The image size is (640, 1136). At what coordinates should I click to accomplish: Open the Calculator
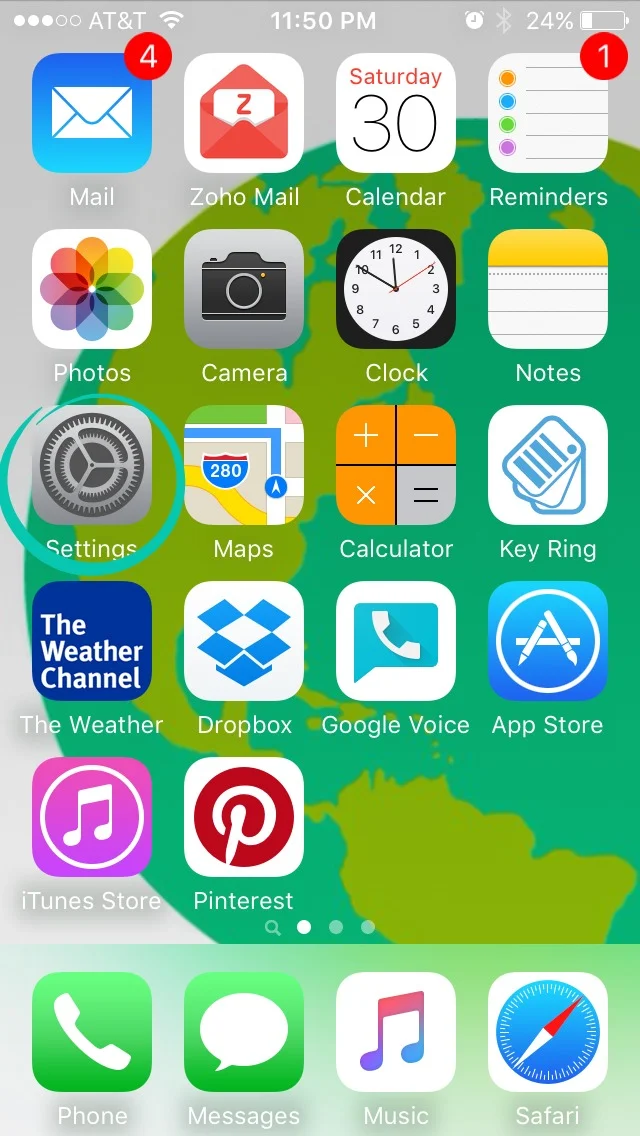click(396, 464)
